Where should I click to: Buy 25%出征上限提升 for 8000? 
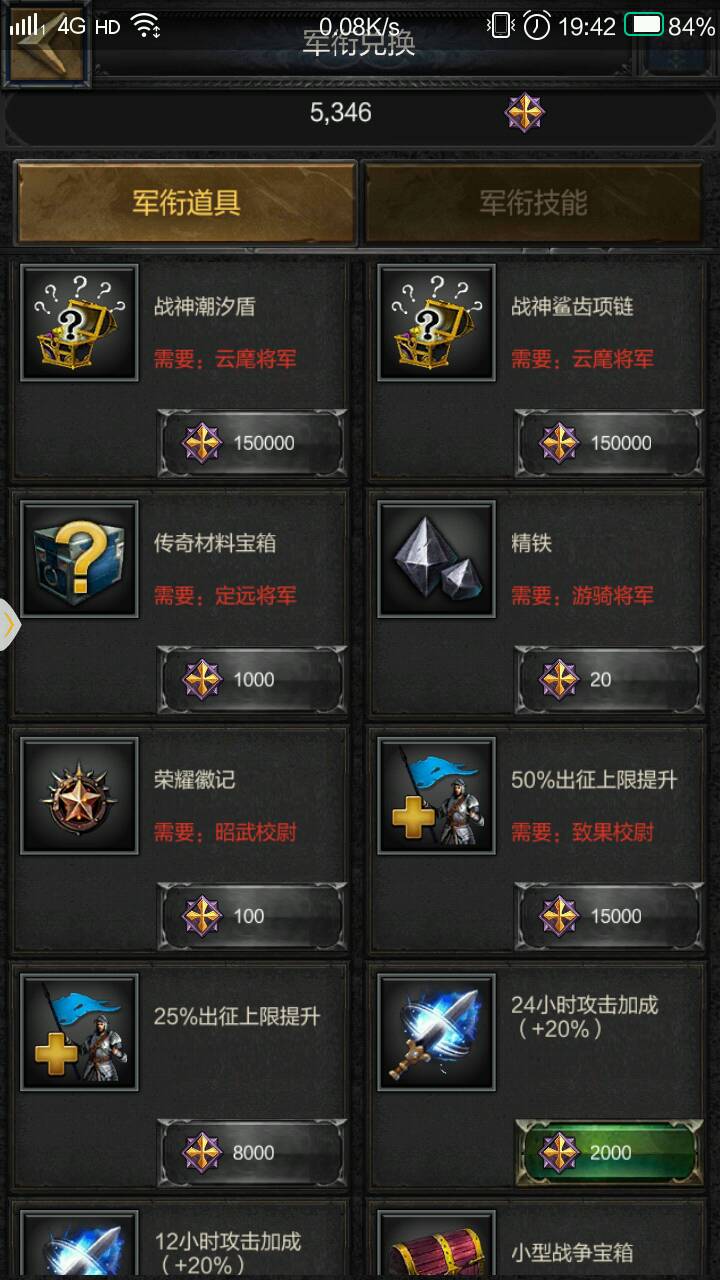point(252,1152)
